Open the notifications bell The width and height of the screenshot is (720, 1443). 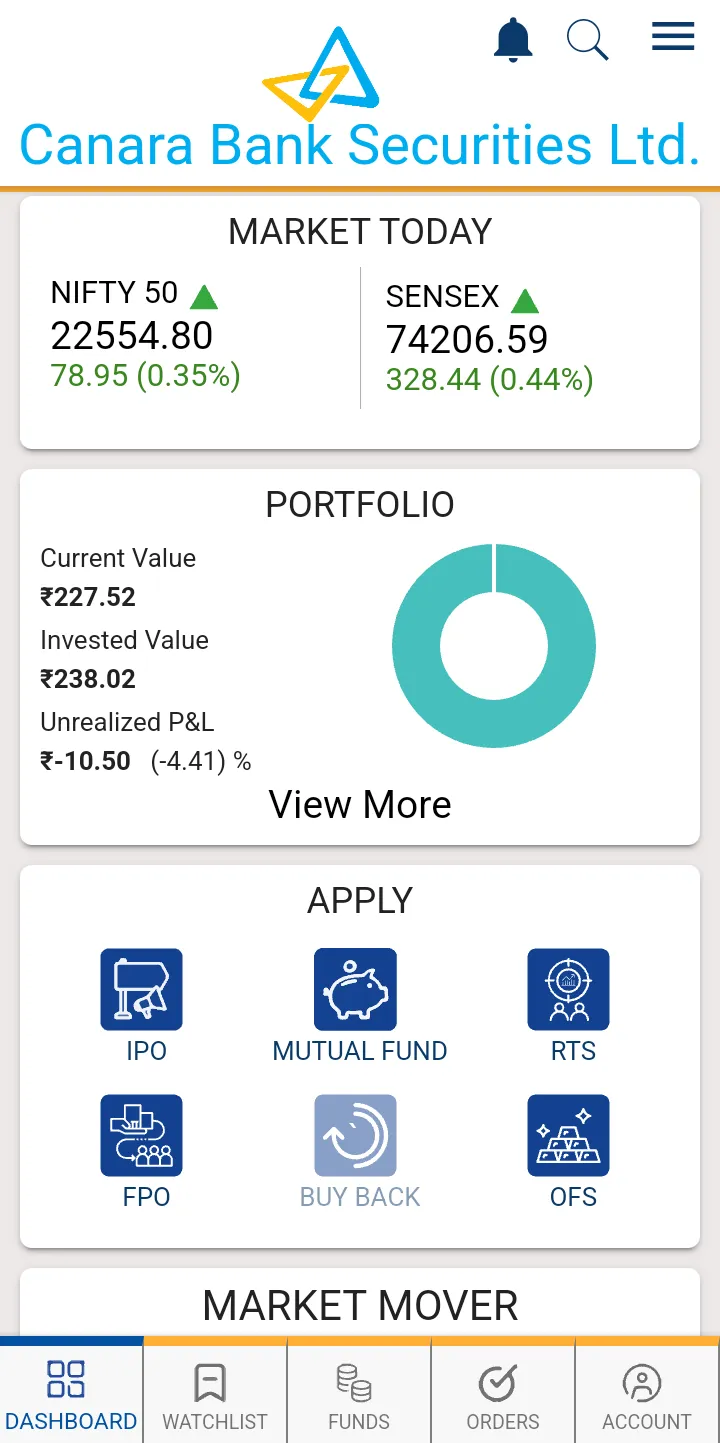(513, 40)
